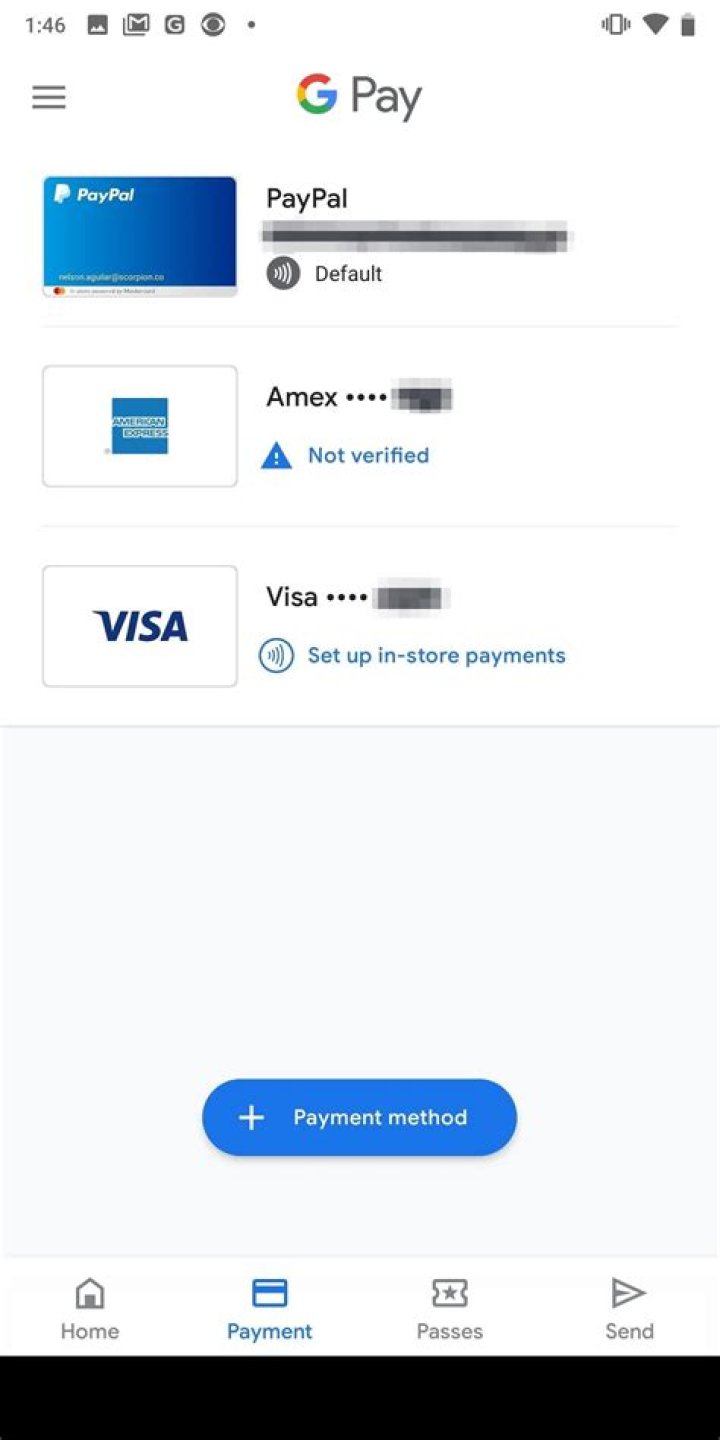Switch to the Send tab

(629, 1308)
